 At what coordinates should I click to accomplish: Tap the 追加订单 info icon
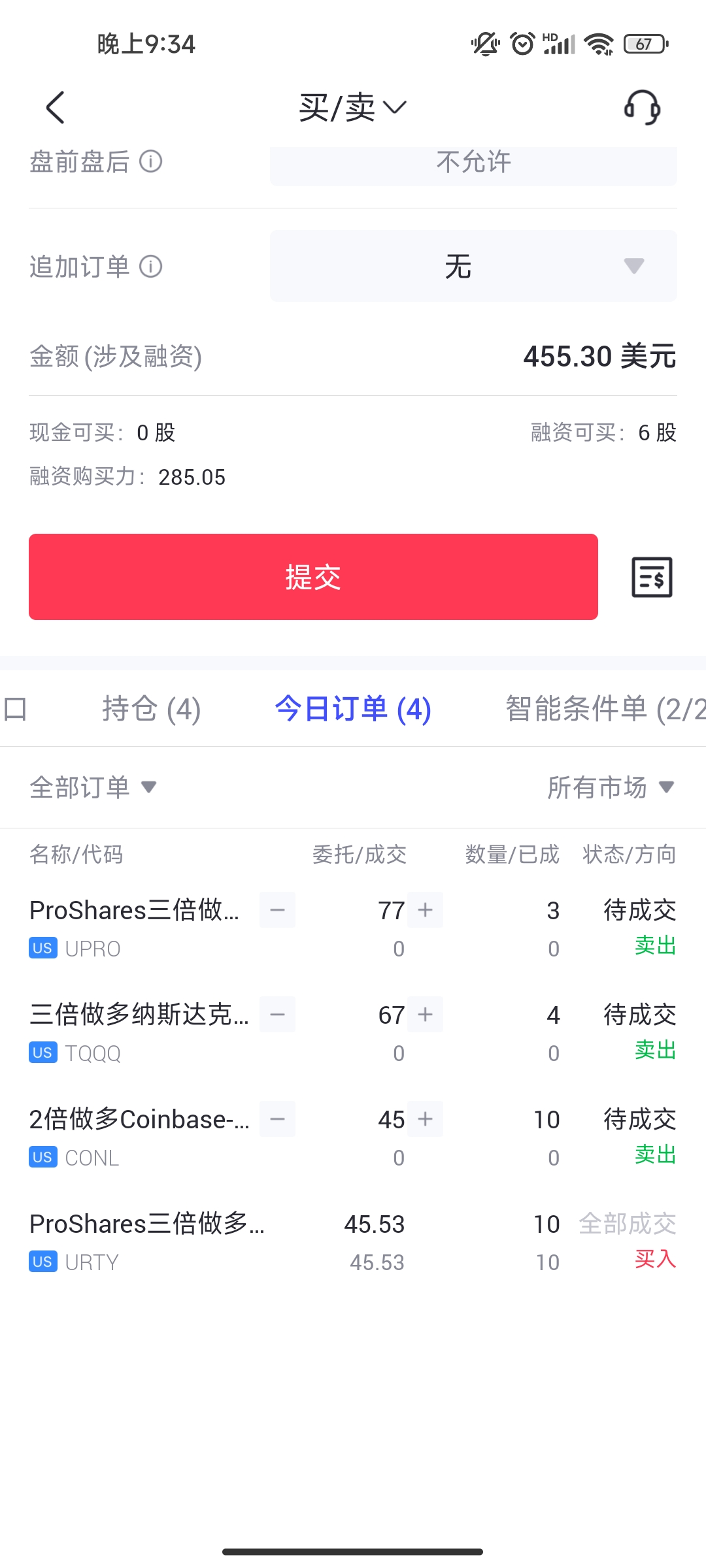[x=151, y=267]
